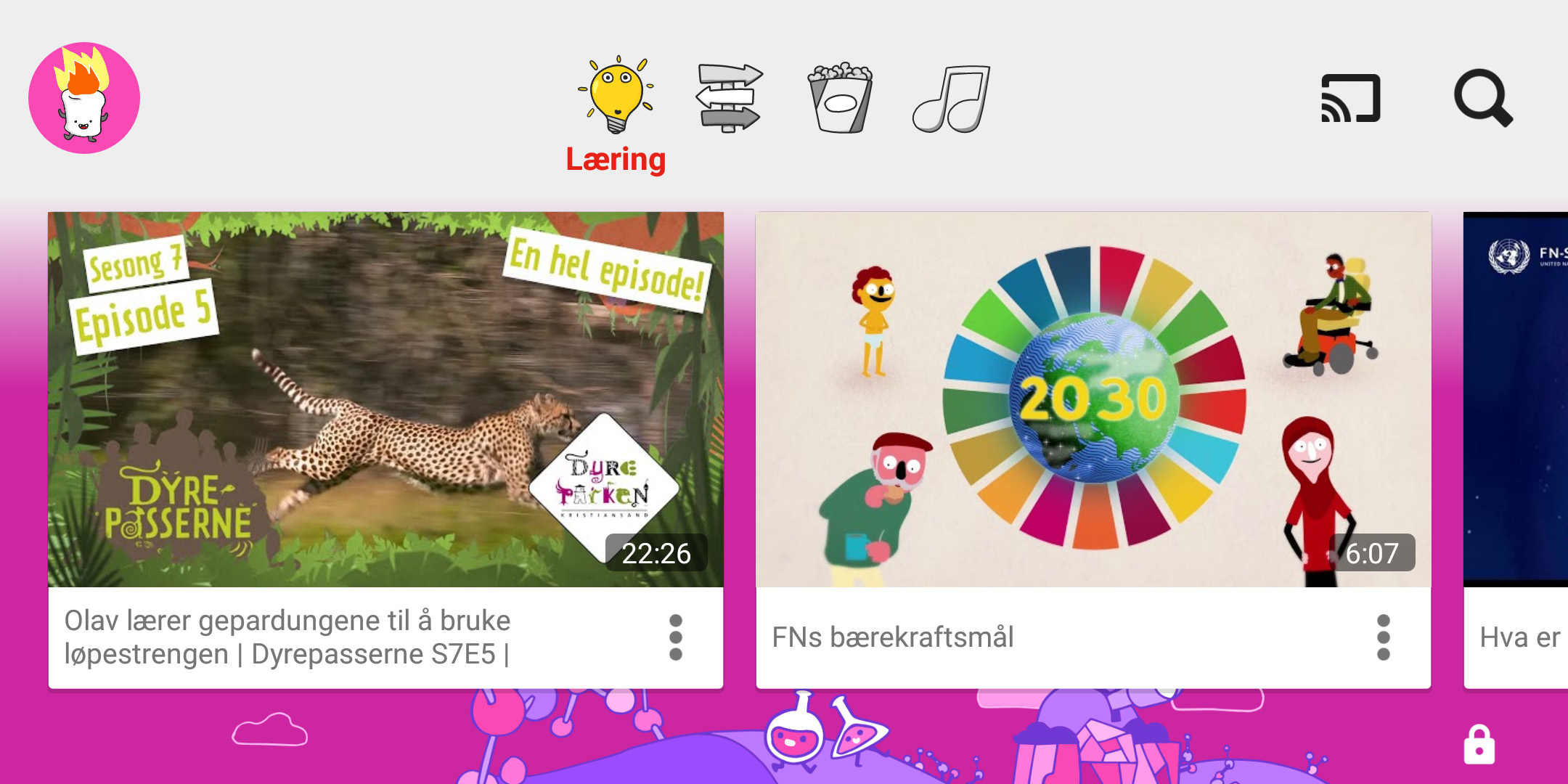The height and width of the screenshot is (784, 1568).
Task: Switch to the Music note category
Action: pos(952,98)
